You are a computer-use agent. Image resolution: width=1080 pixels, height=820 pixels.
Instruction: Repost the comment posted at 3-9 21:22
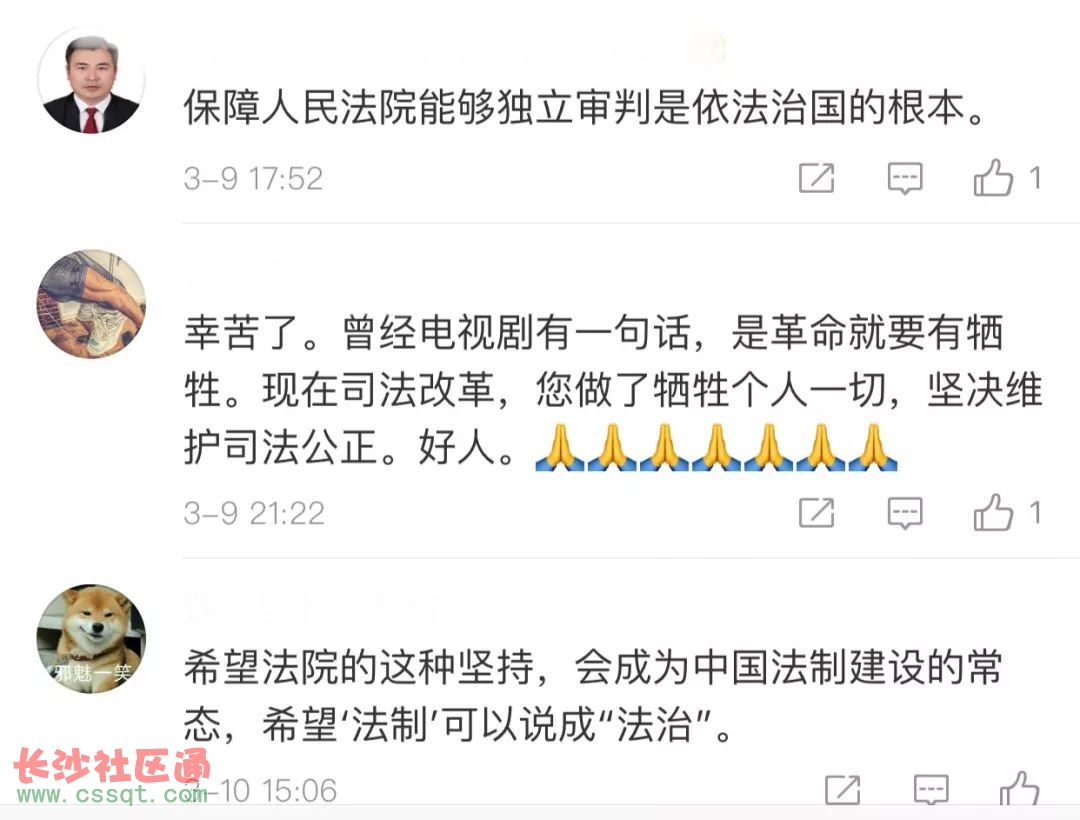(x=817, y=513)
